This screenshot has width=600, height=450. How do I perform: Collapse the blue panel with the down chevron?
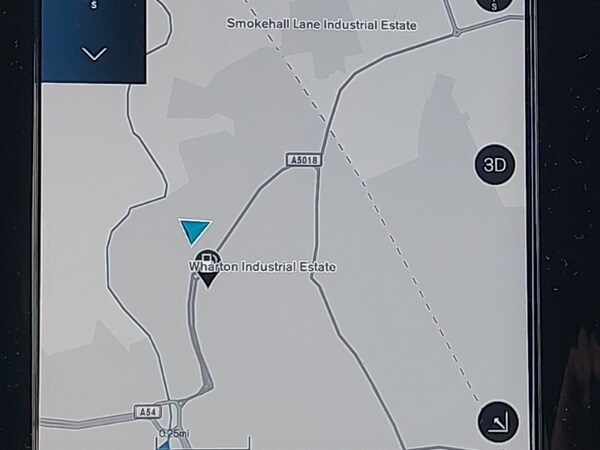94,54
